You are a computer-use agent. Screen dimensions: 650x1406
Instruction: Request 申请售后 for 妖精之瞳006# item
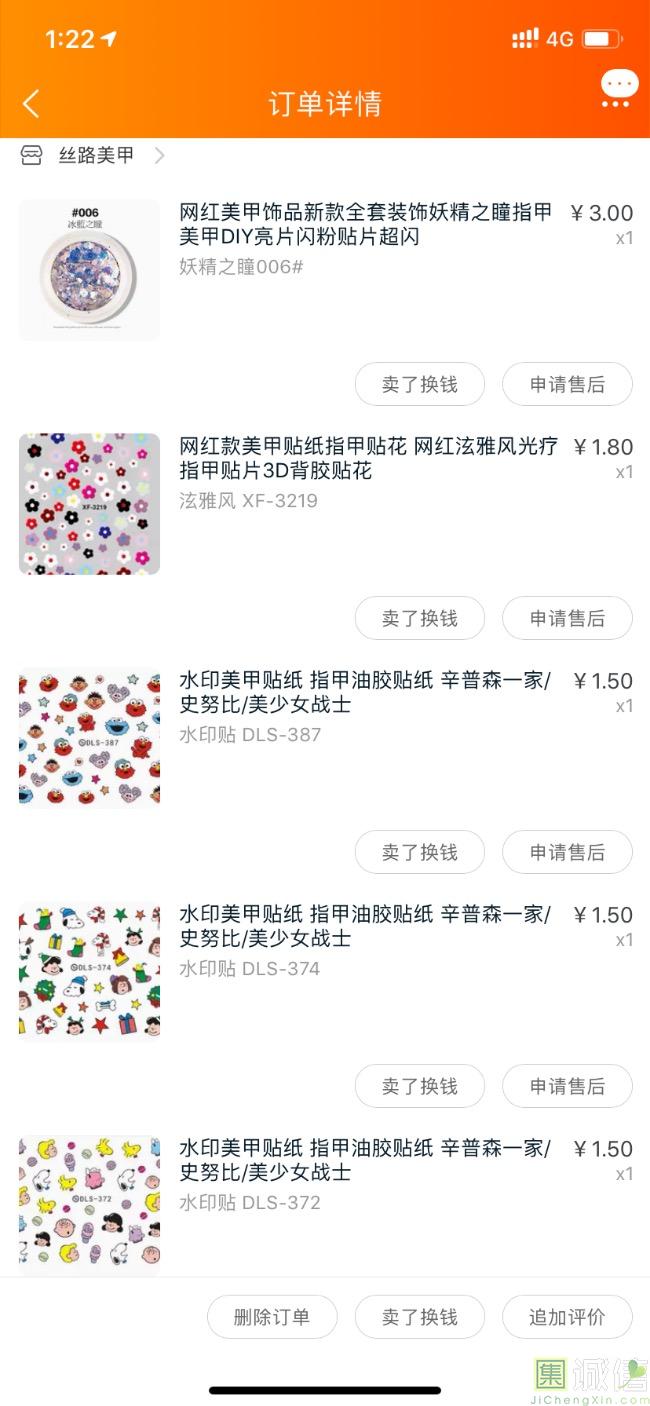point(567,384)
